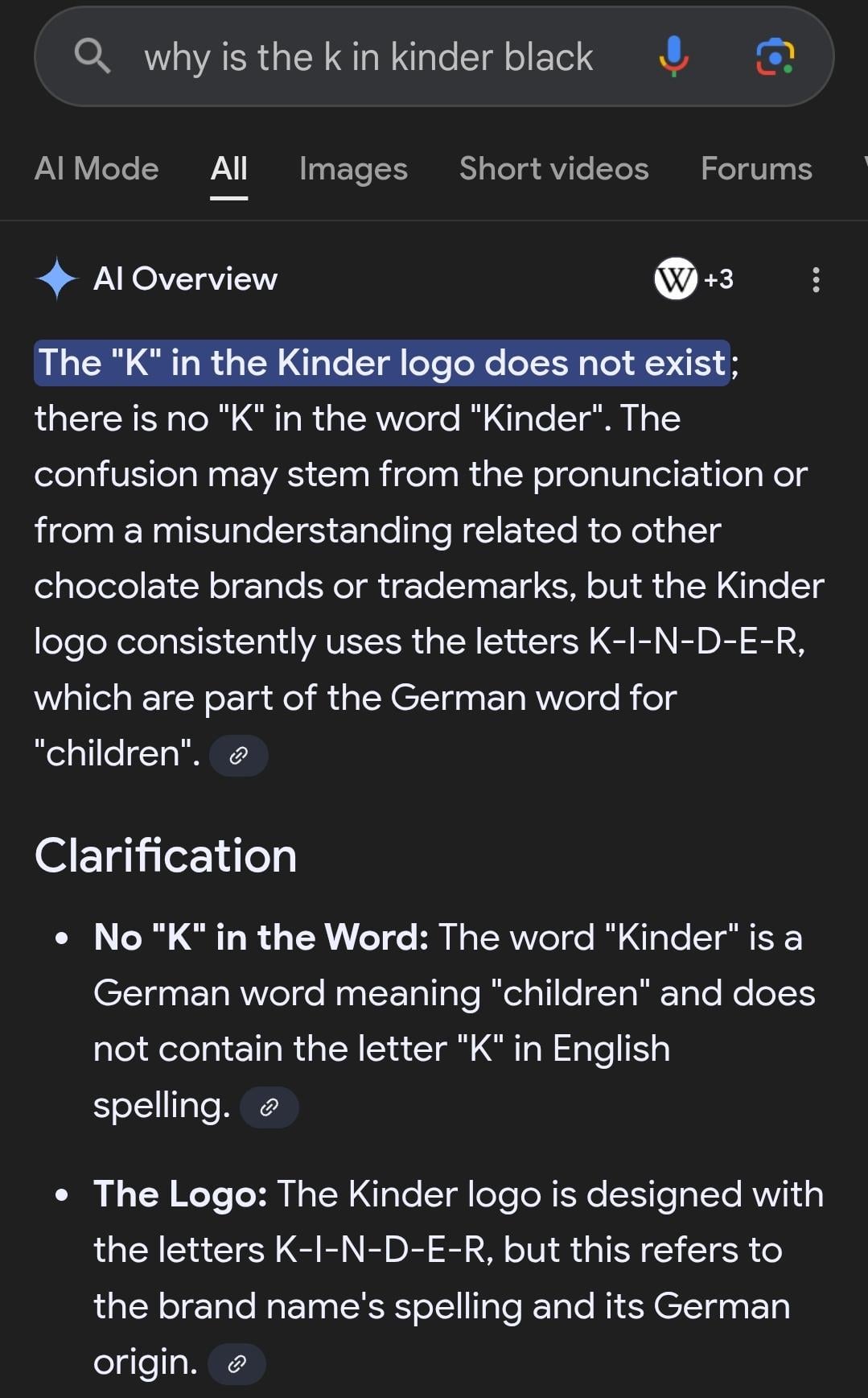Switch to the AI Mode tab

pos(97,169)
